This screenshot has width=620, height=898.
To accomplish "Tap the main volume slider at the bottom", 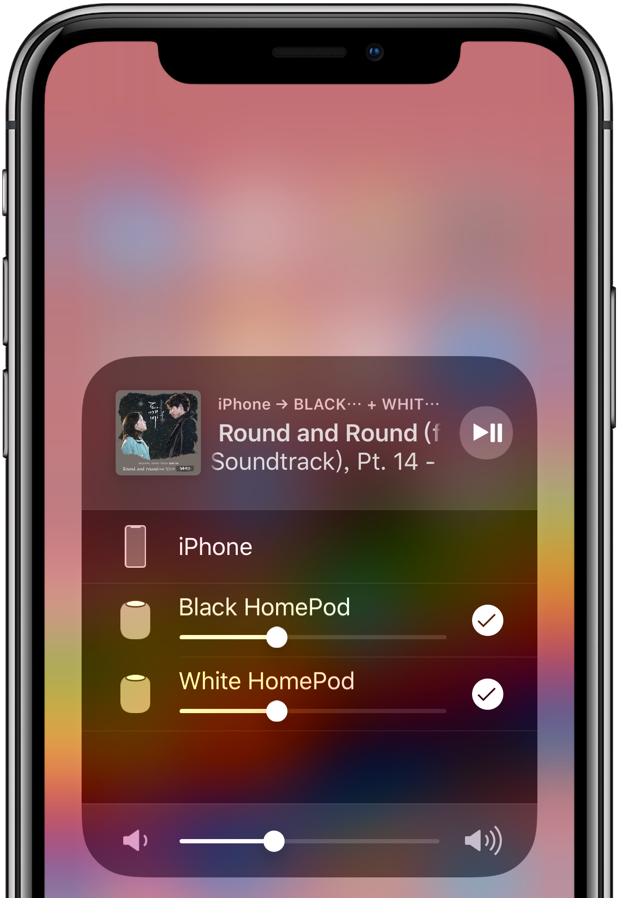I will pyautogui.click(x=310, y=841).
